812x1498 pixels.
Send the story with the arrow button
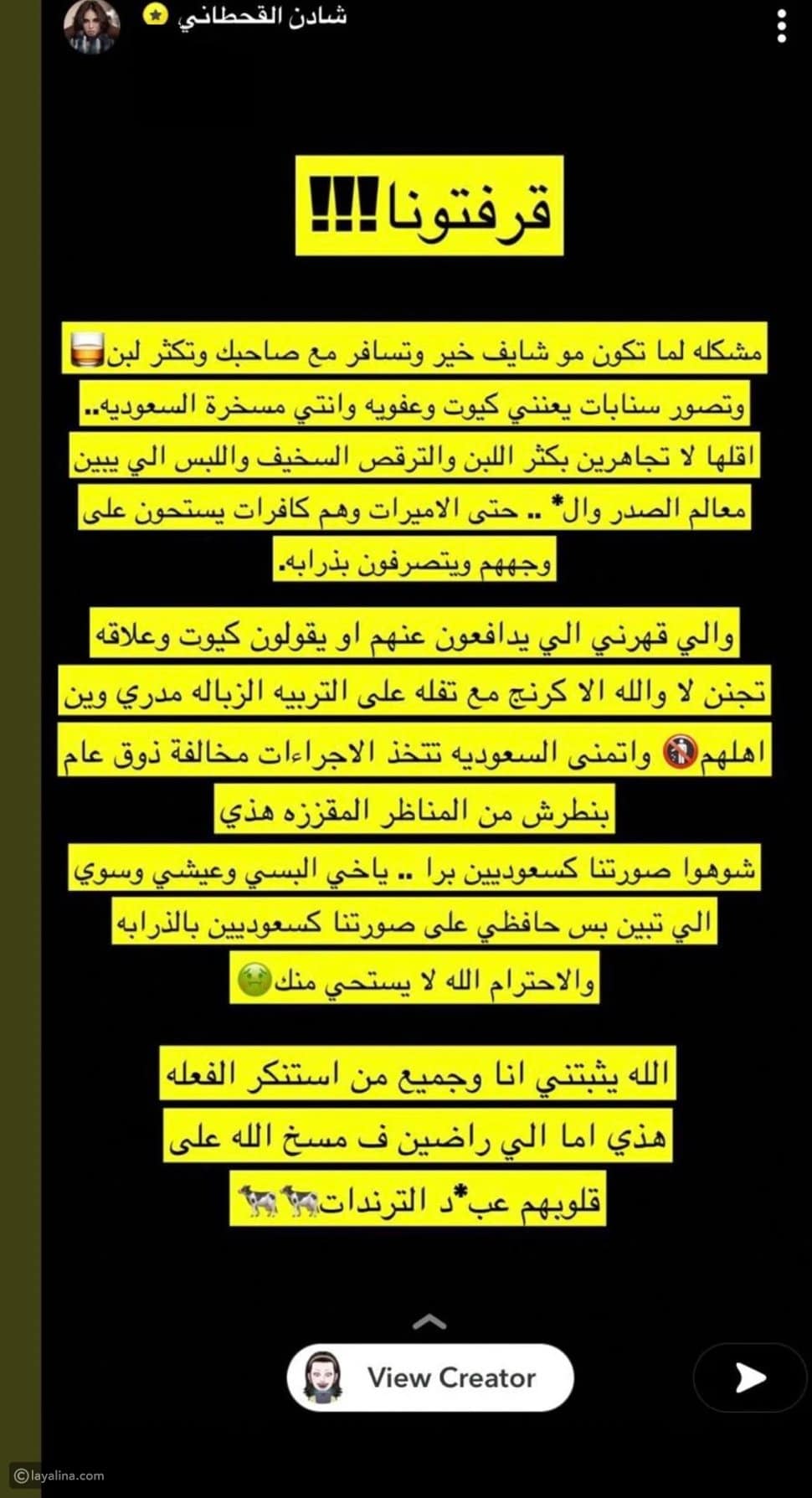click(749, 1377)
